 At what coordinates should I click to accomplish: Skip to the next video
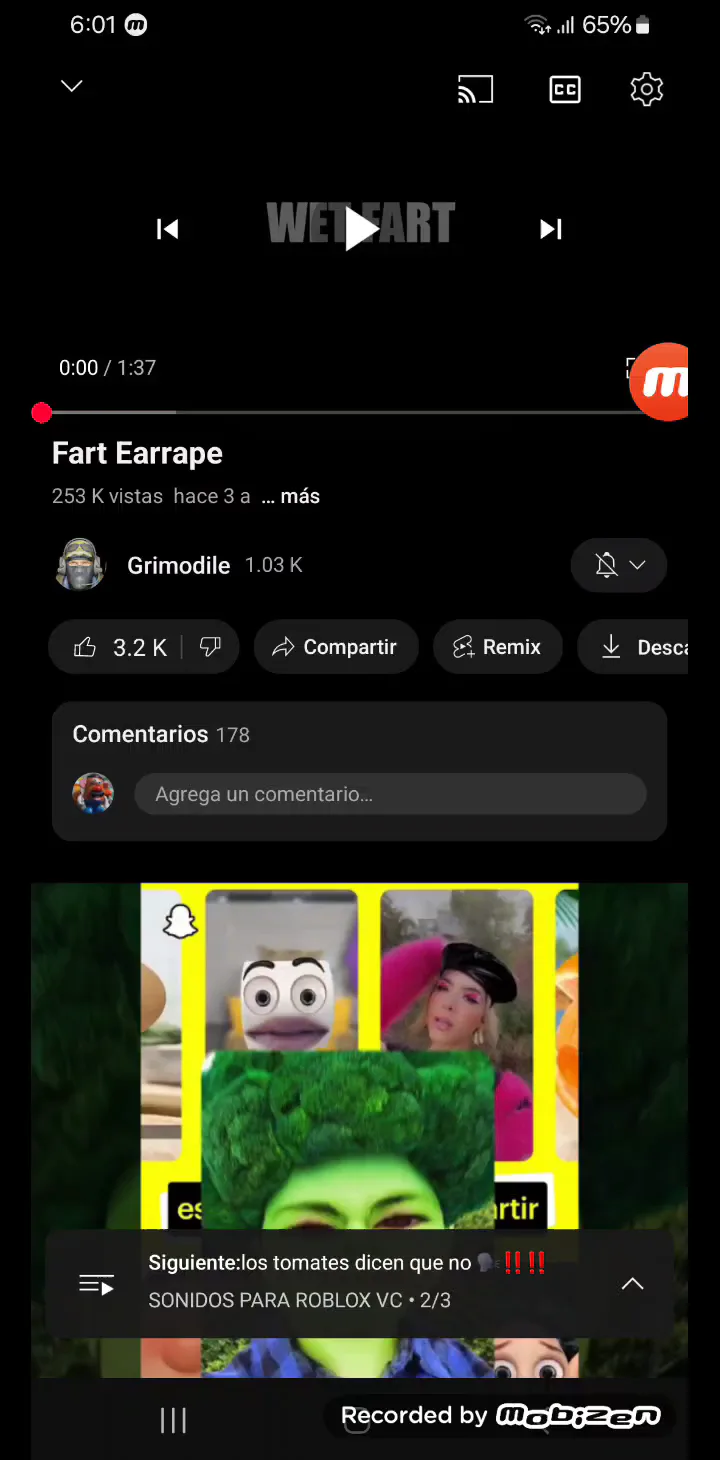tap(551, 229)
